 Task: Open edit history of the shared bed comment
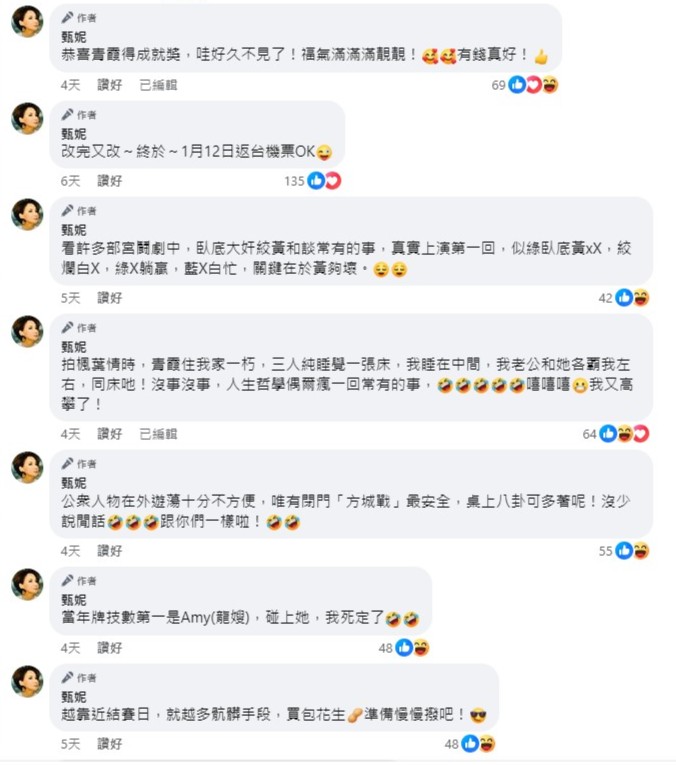[158, 434]
